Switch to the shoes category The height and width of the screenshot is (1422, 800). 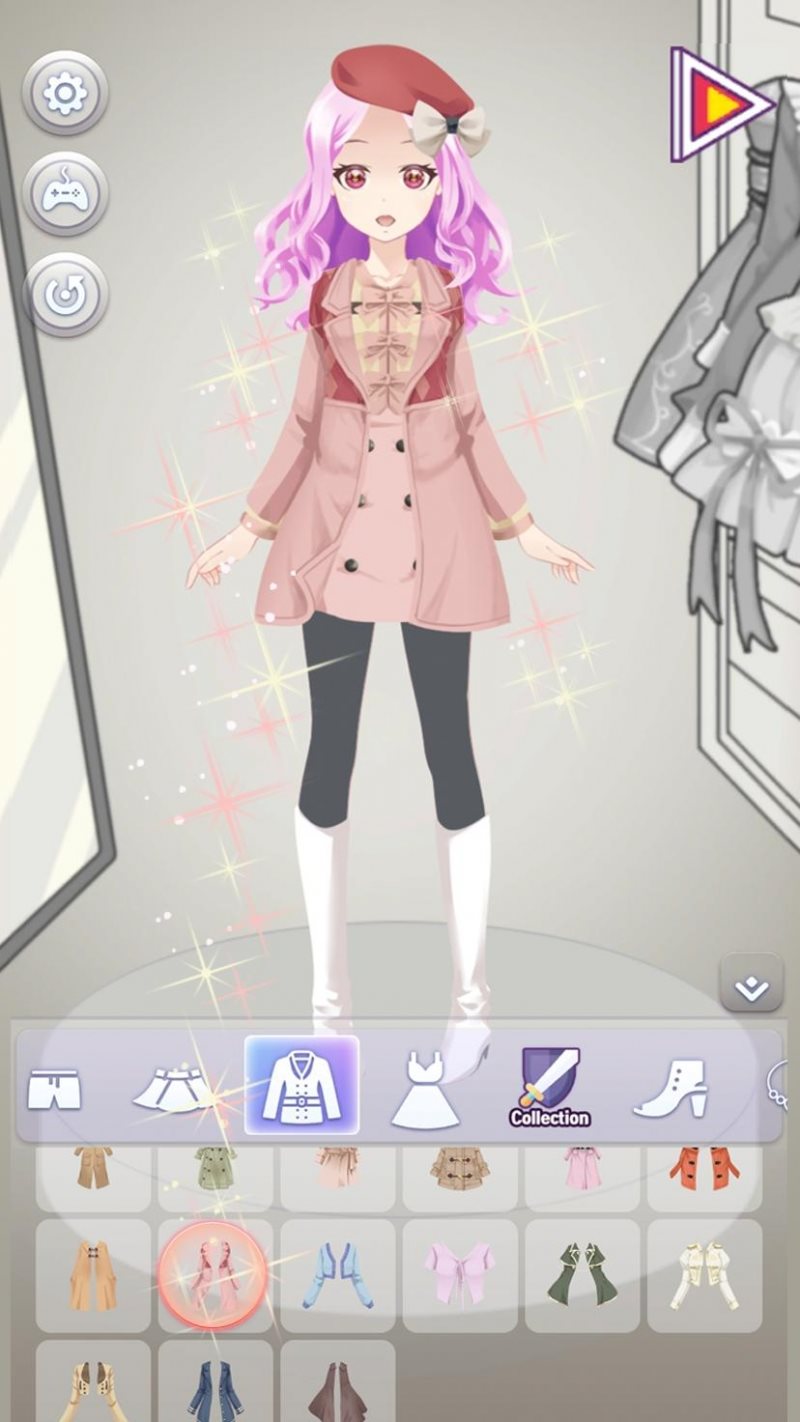(x=670, y=1087)
